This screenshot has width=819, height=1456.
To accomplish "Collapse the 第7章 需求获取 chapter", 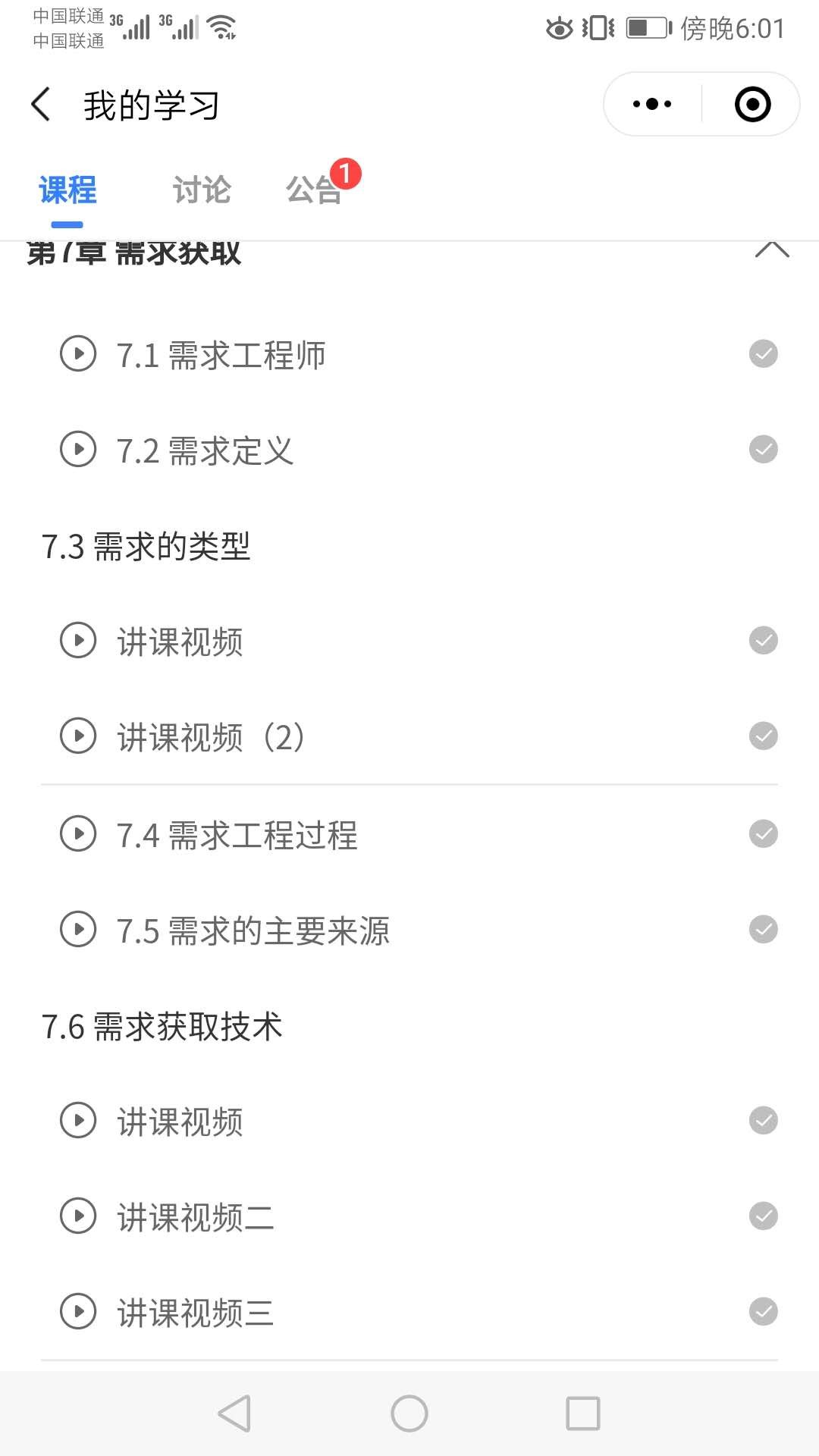I will pyautogui.click(x=772, y=252).
